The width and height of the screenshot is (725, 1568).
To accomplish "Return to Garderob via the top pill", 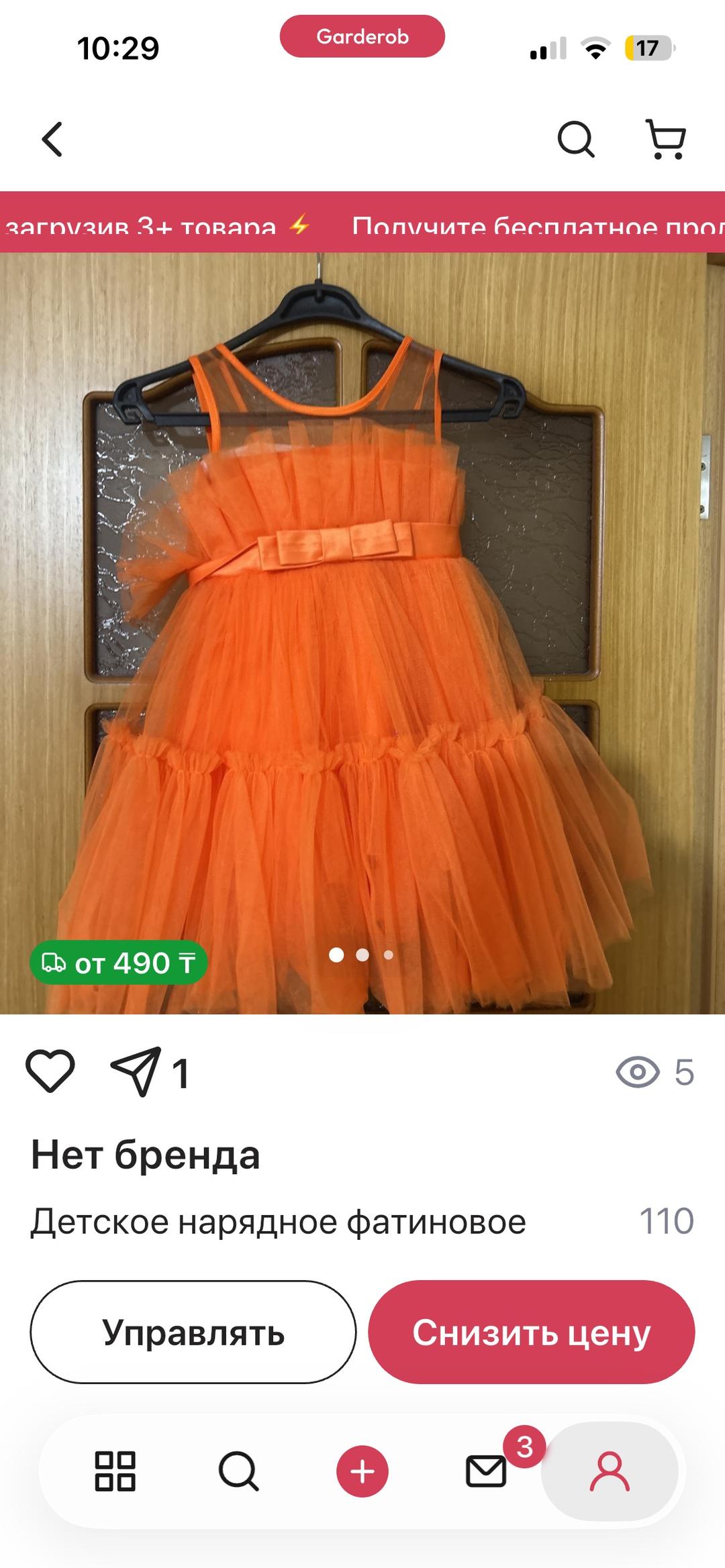I will coord(362,36).
